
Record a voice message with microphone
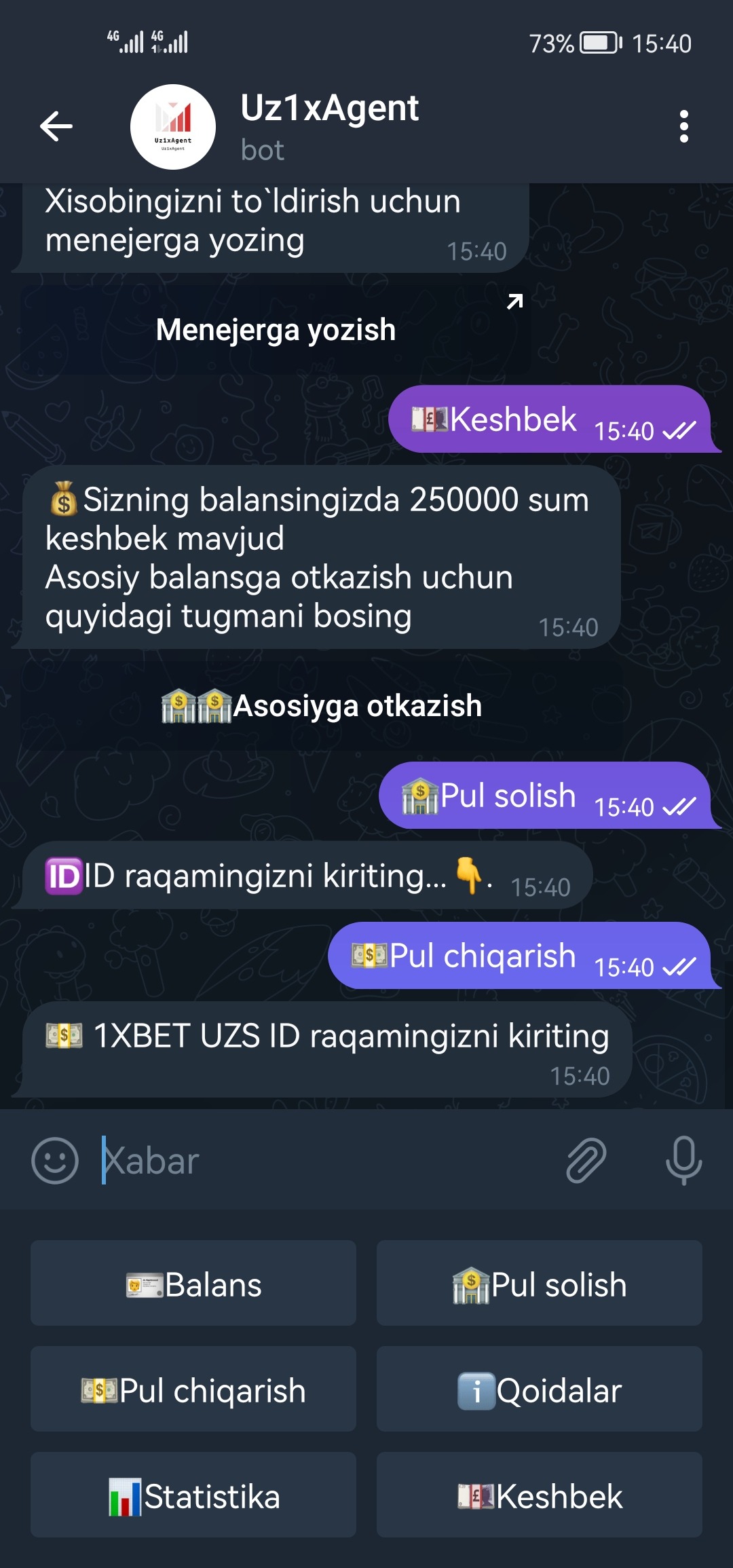[683, 1160]
